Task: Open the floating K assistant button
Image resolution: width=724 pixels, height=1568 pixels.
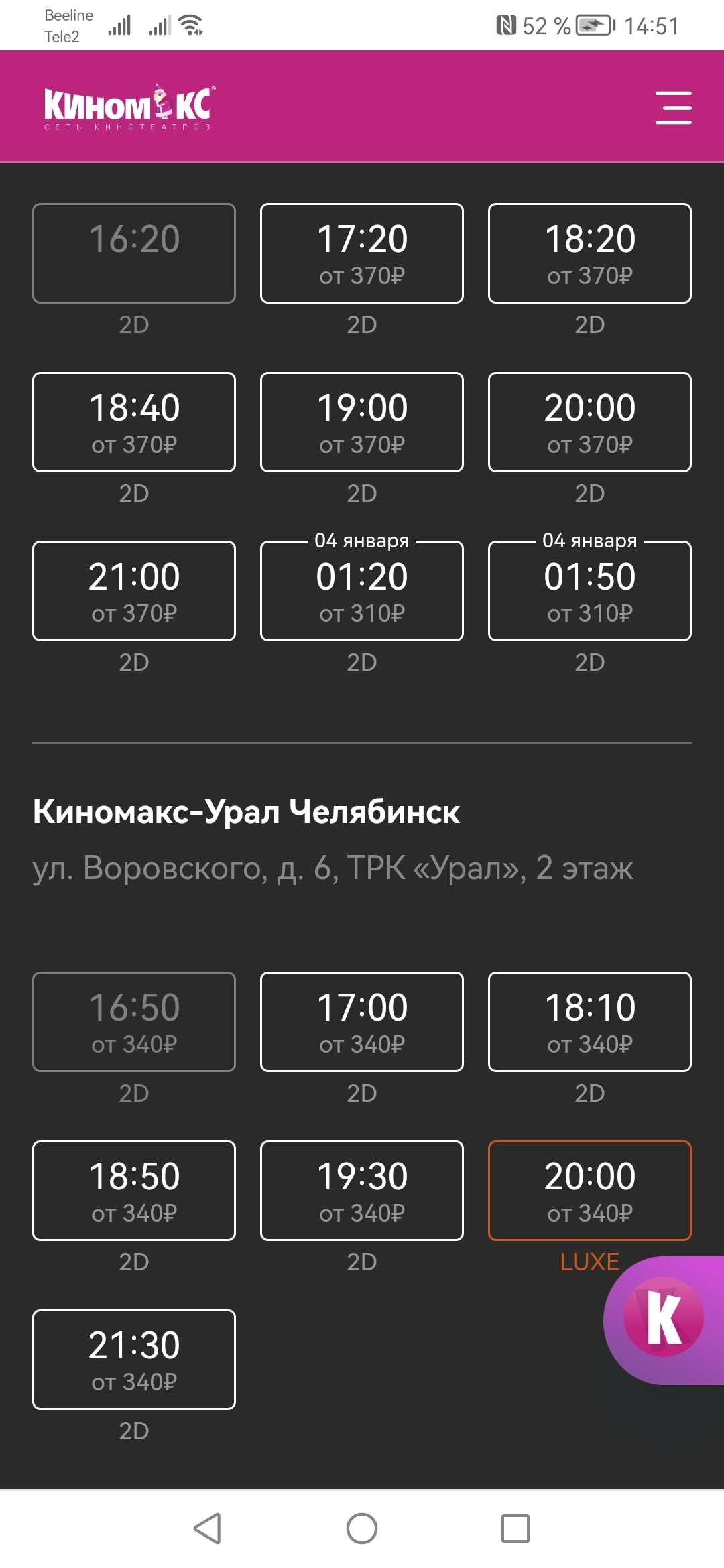Action: point(664,1319)
